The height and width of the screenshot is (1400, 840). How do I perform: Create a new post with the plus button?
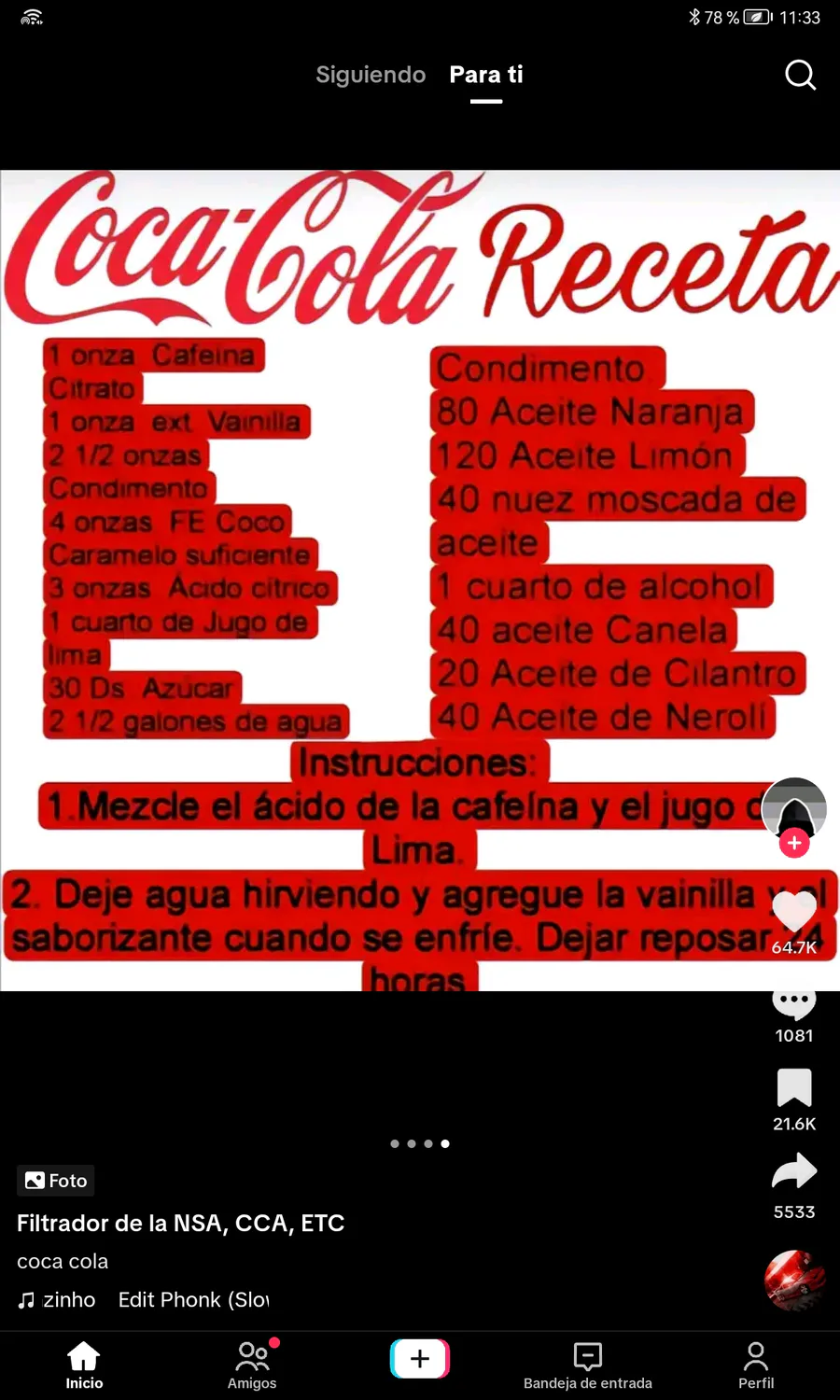click(420, 1359)
